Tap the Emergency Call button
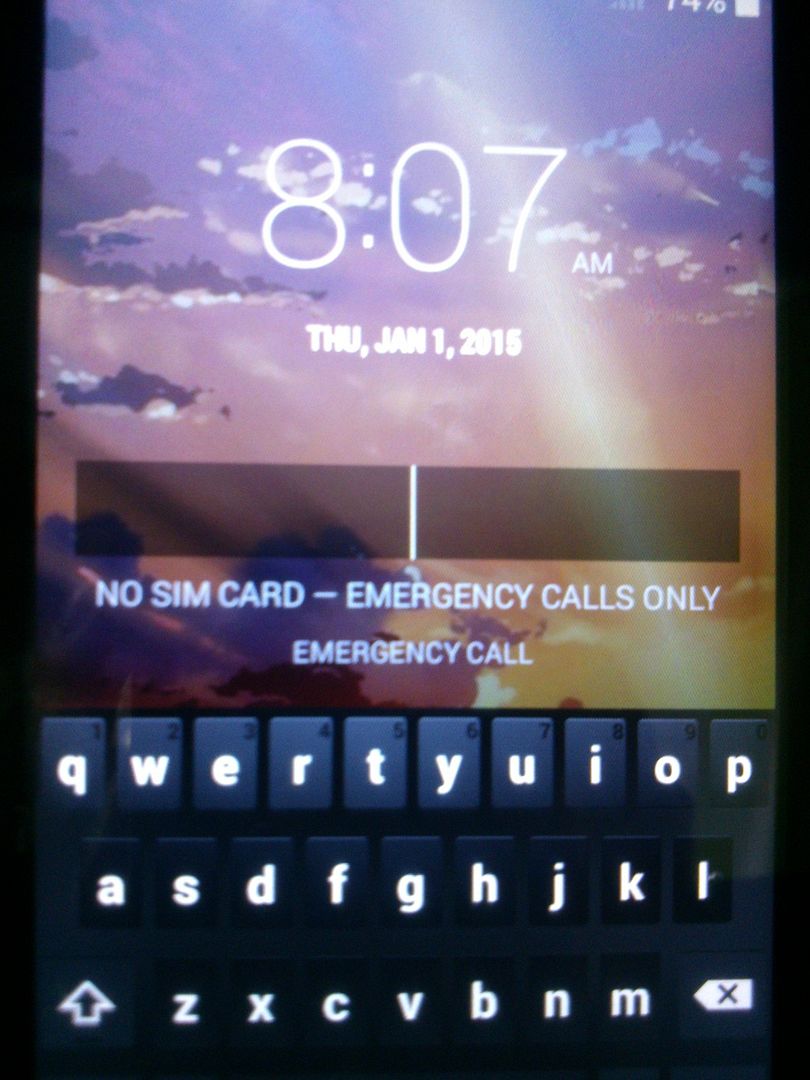Viewport: 810px width, 1080px height. 412,654
